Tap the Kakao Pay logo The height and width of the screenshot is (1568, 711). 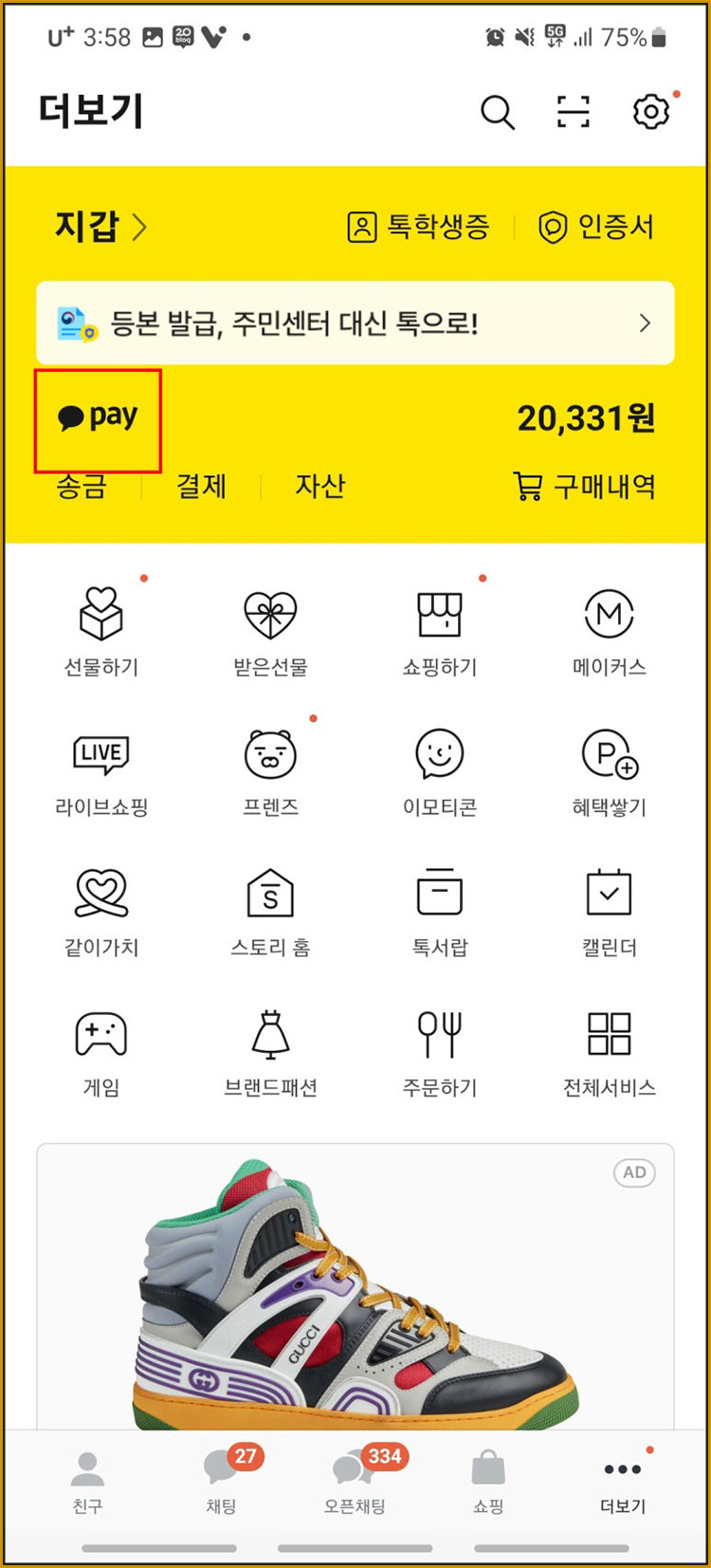coord(99,417)
